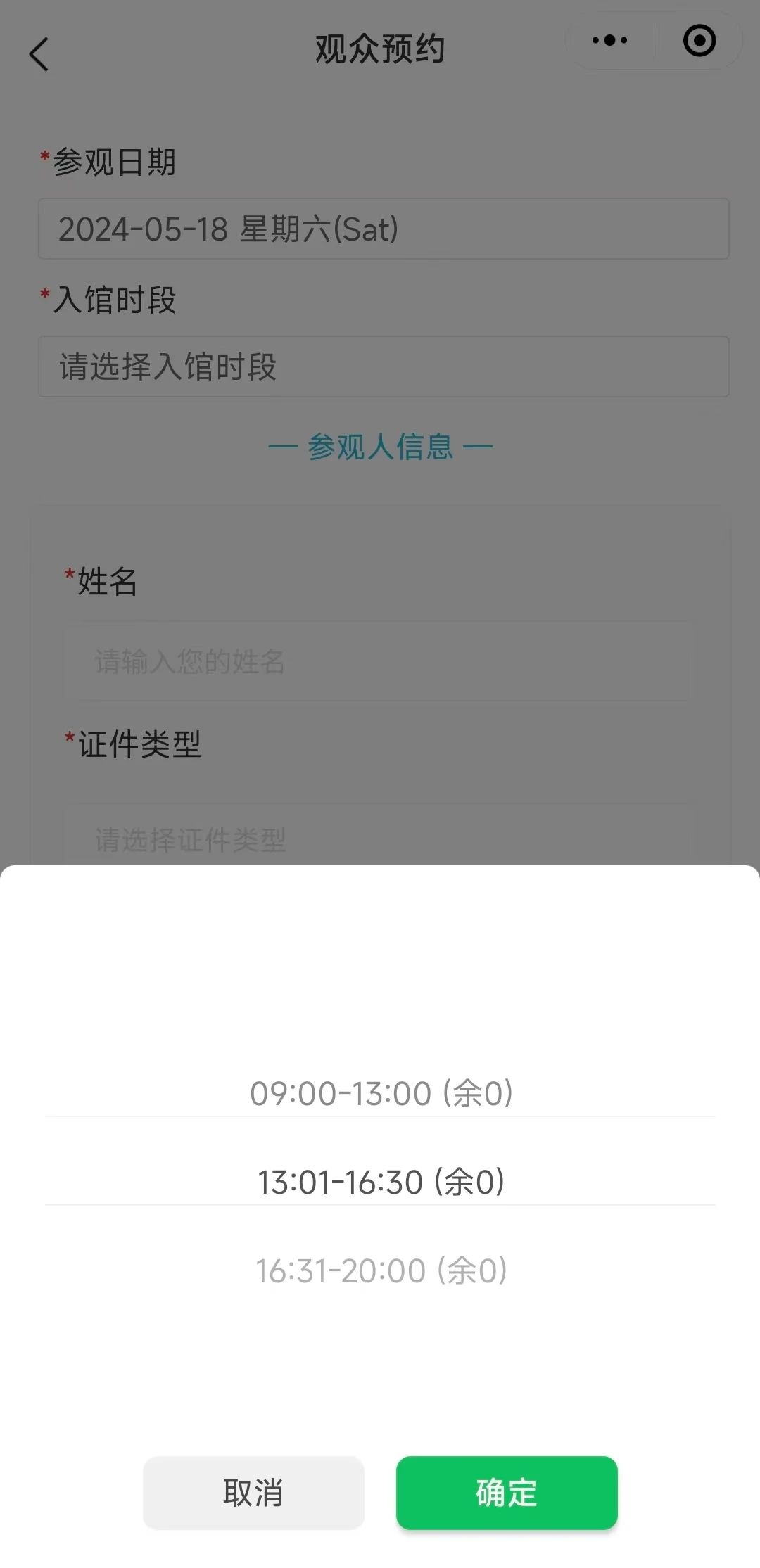Close the mini program

coord(699,41)
